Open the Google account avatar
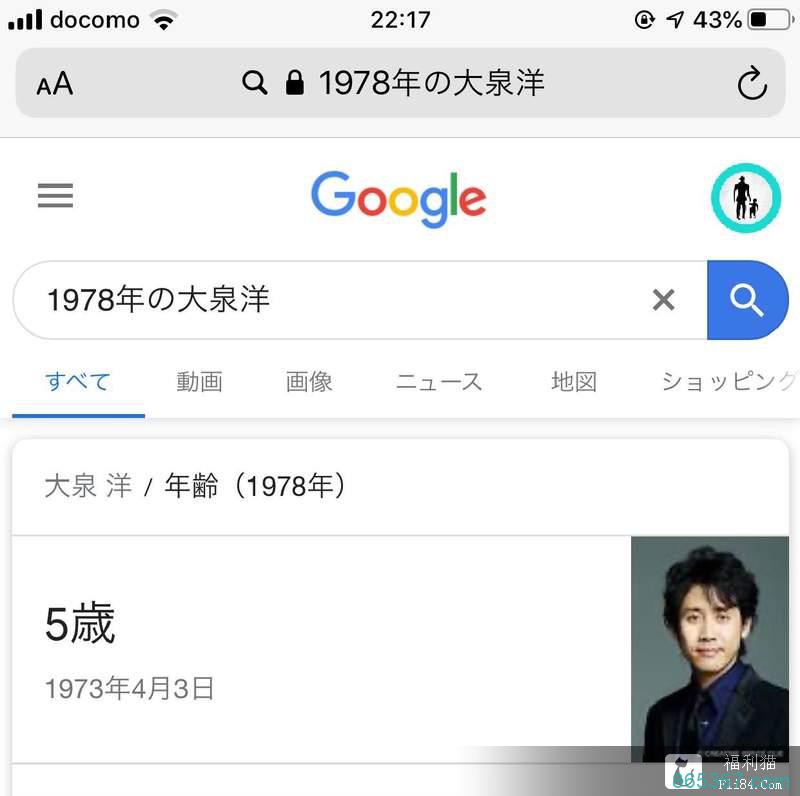The height and width of the screenshot is (796, 800). [x=745, y=197]
